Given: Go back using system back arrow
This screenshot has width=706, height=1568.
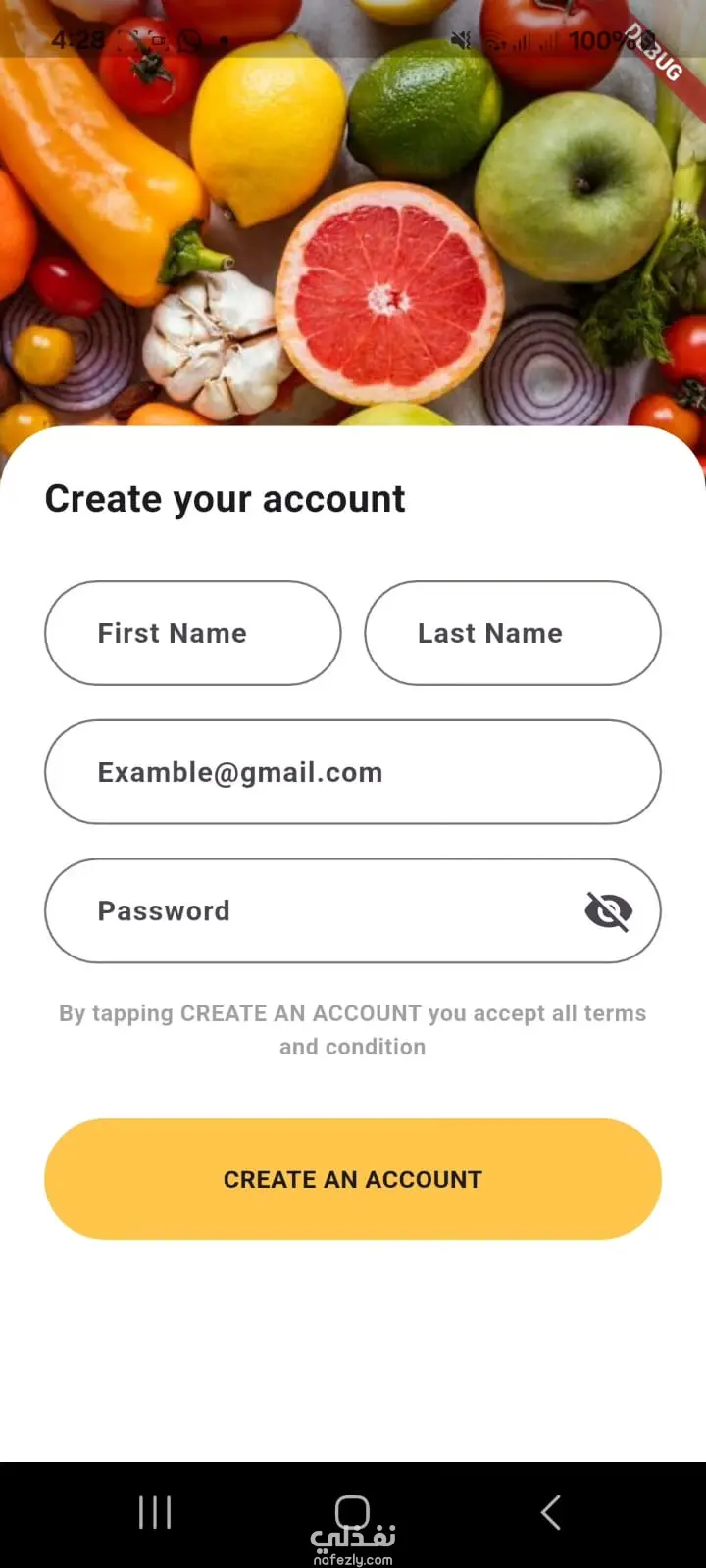Looking at the screenshot, I should (x=551, y=1512).
